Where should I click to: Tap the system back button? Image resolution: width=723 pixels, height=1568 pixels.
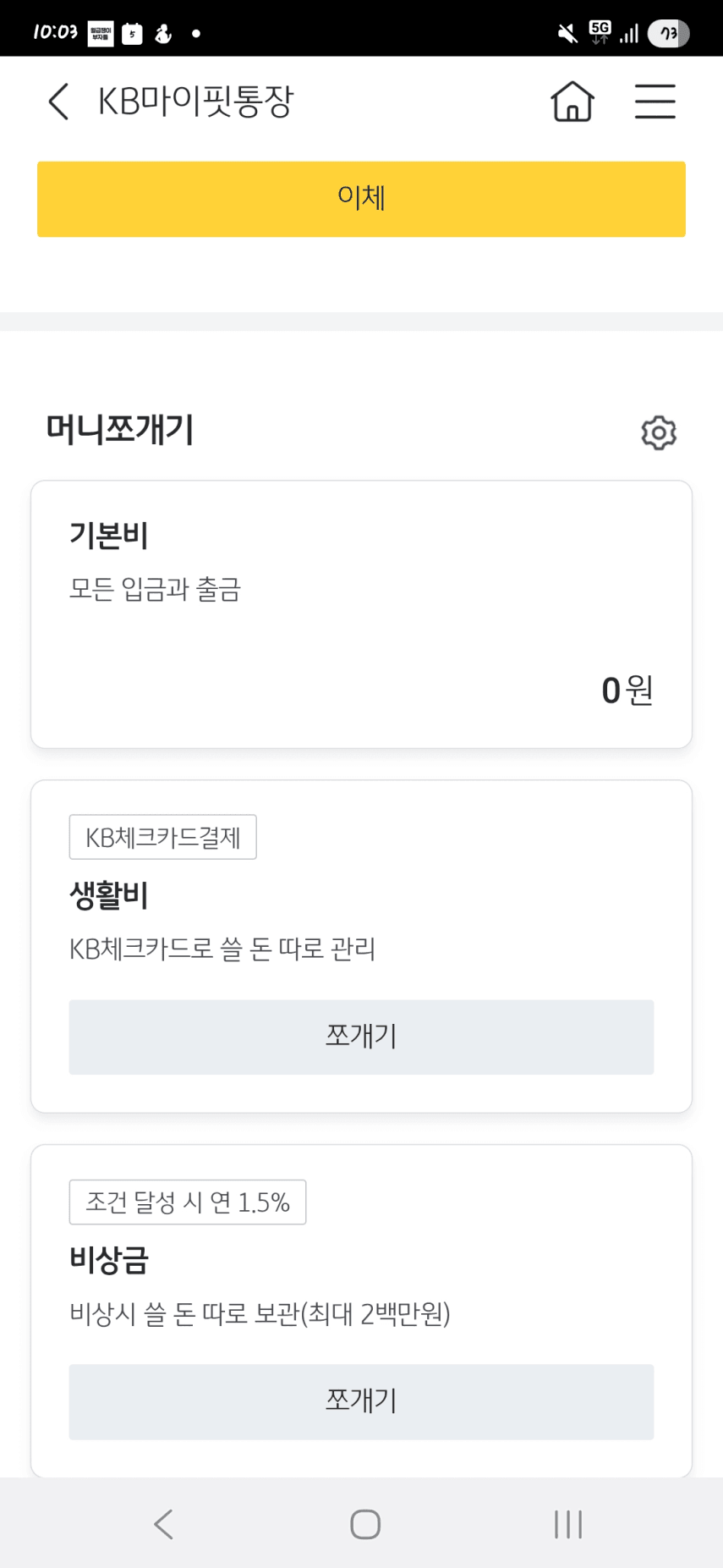pyautogui.click(x=163, y=1524)
